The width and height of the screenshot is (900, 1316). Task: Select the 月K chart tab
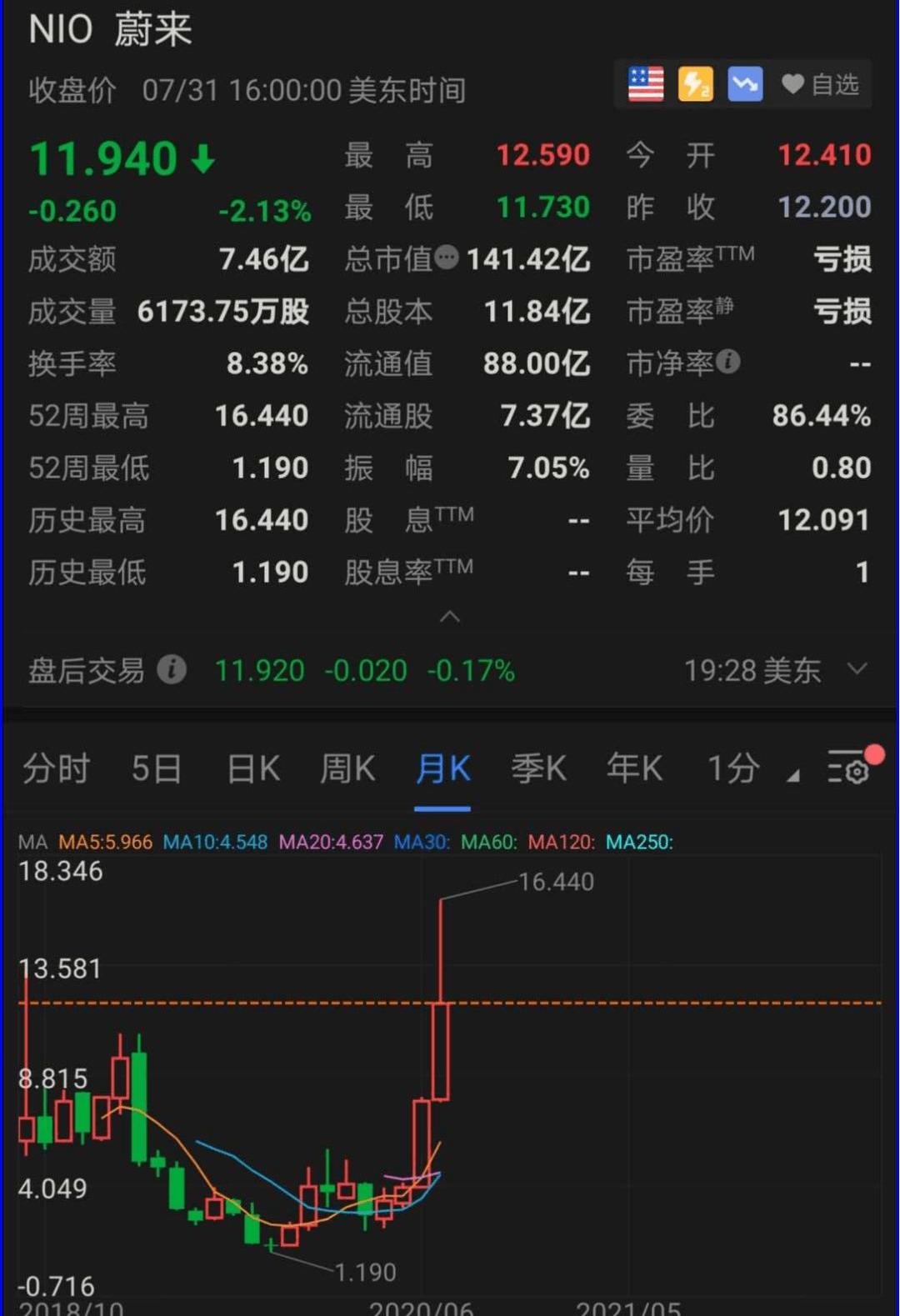442,768
